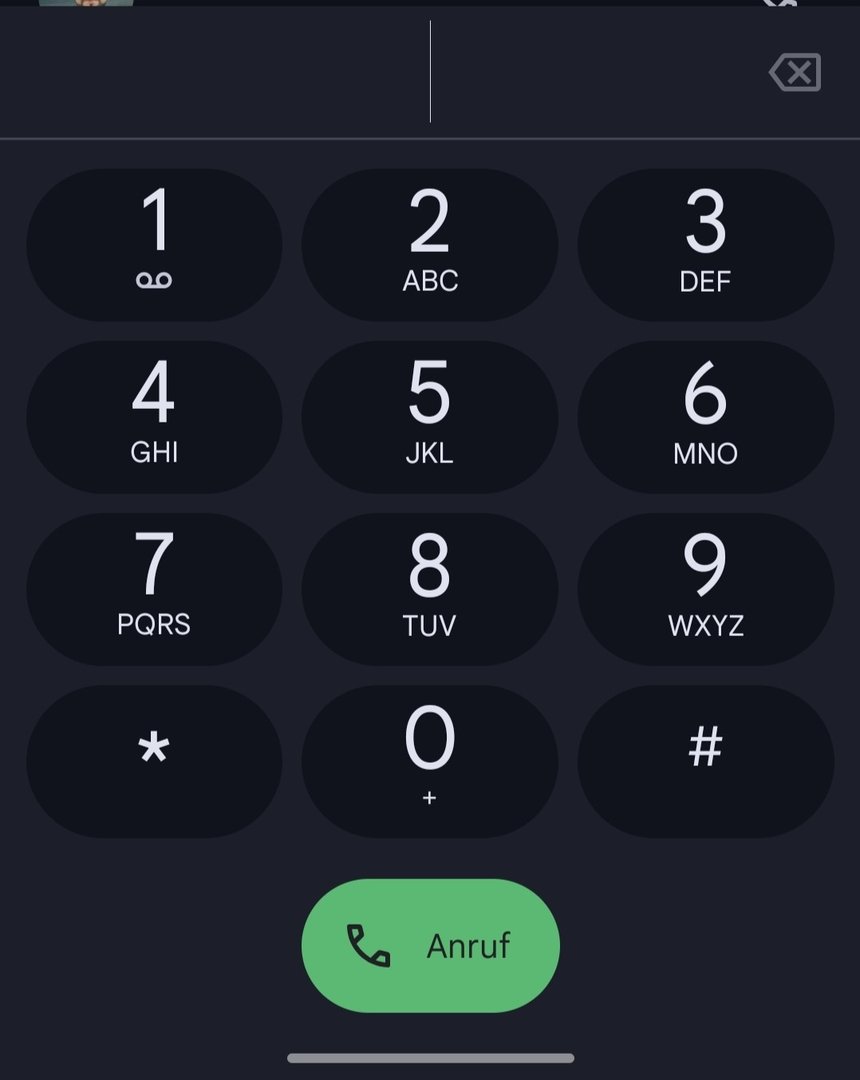Tap the 7 PQRS key
Image resolution: width=860 pixels, height=1080 pixels.
[x=154, y=588]
